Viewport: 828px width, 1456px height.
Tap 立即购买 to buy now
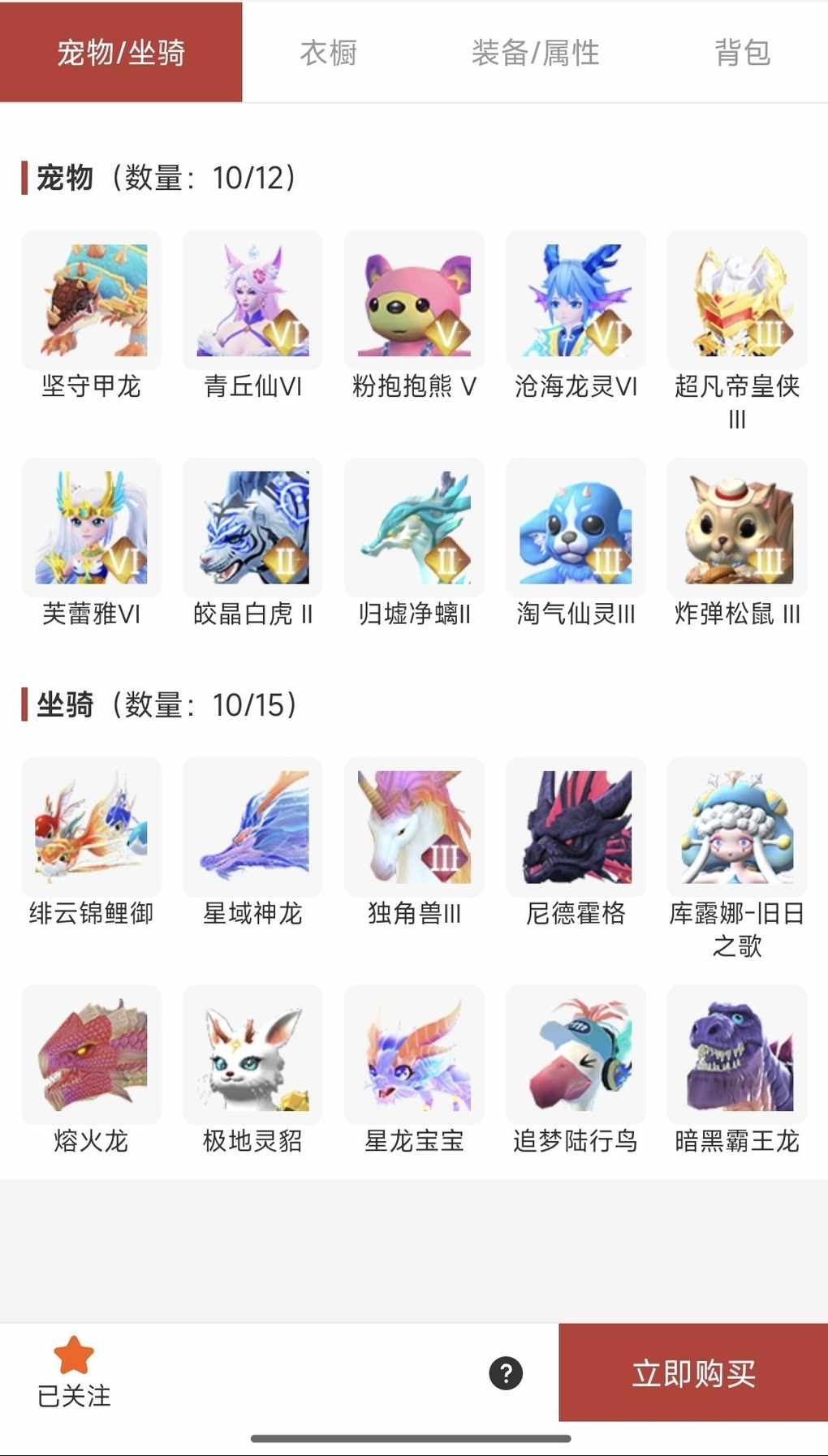(x=693, y=1373)
